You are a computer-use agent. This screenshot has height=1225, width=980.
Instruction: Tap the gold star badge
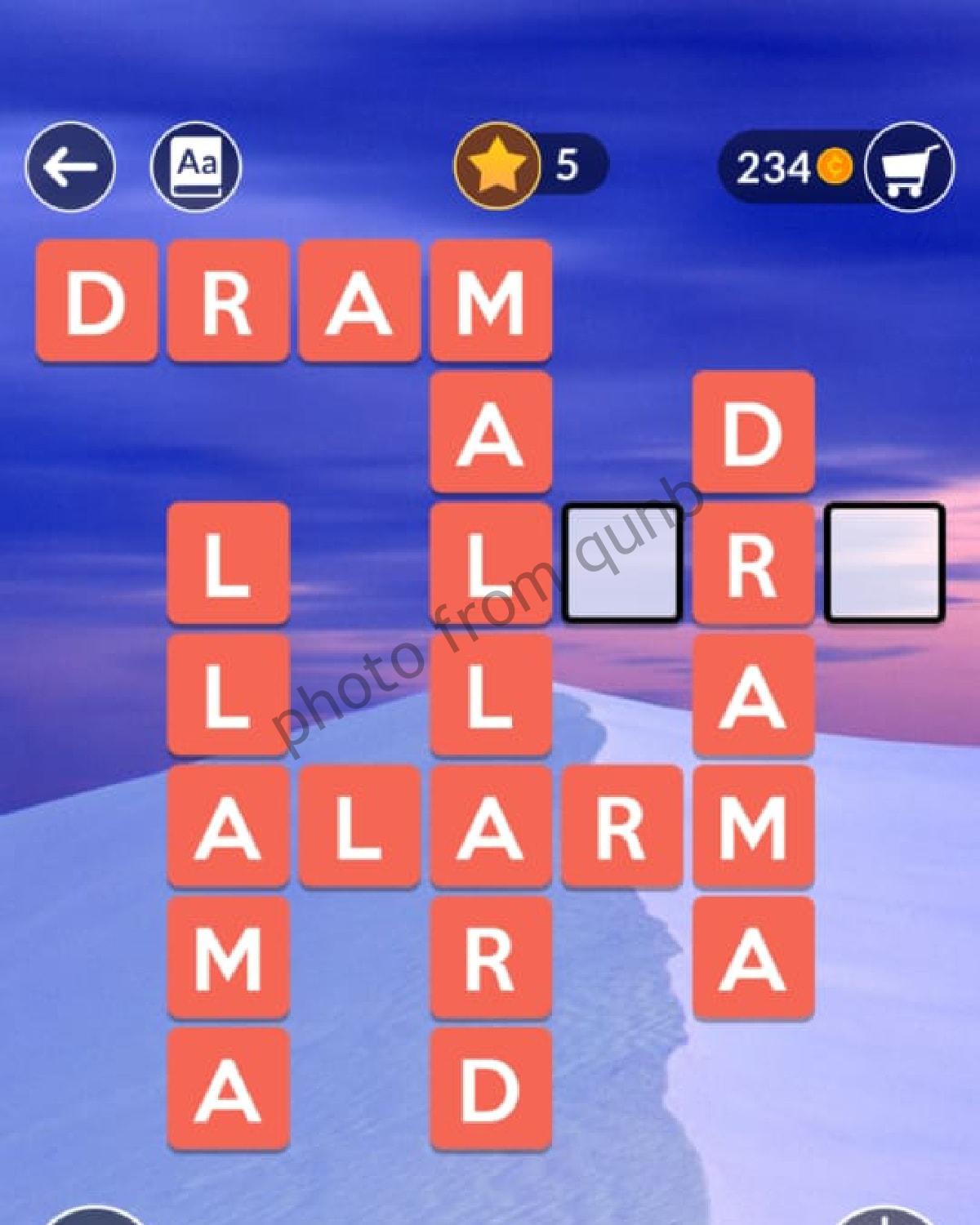click(x=497, y=166)
